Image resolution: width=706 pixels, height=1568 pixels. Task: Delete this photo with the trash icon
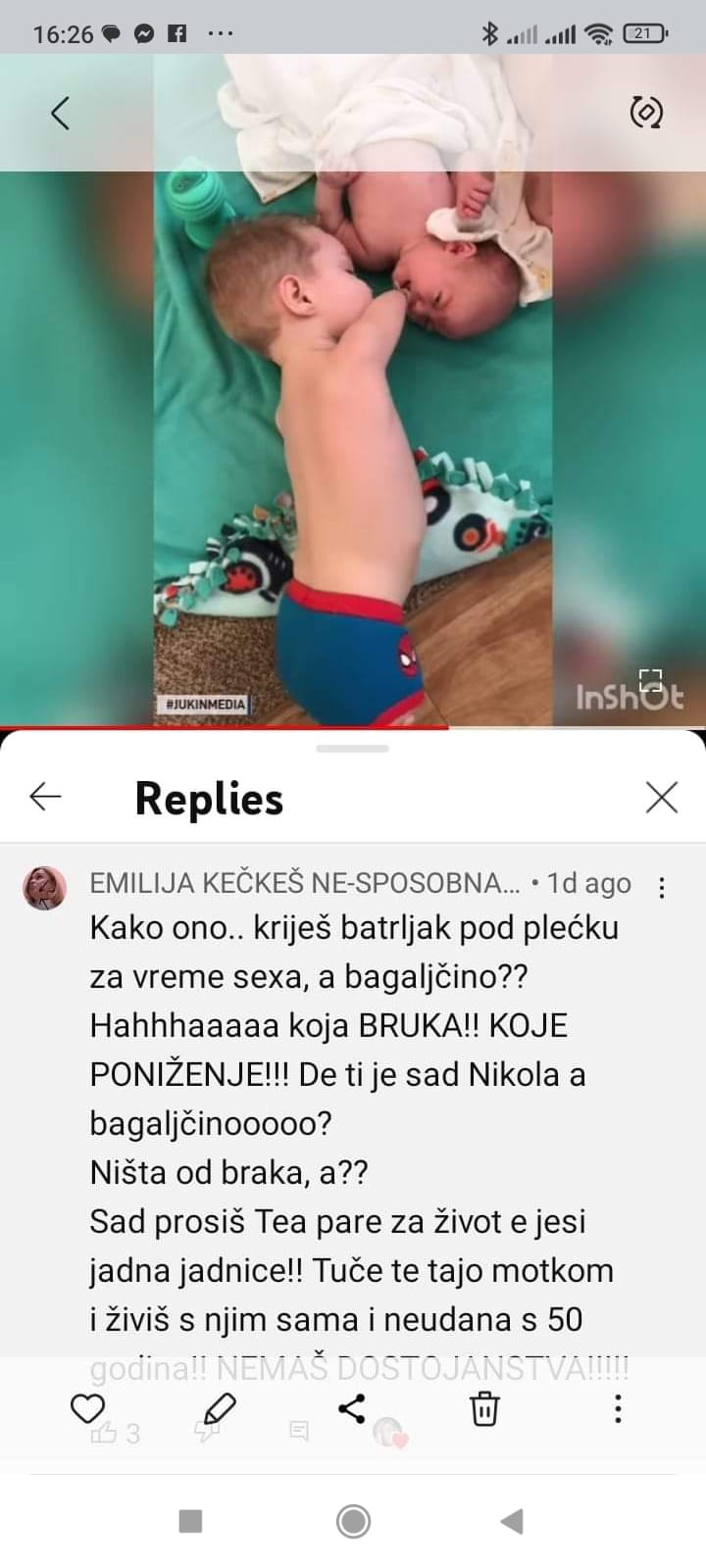click(x=484, y=1409)
